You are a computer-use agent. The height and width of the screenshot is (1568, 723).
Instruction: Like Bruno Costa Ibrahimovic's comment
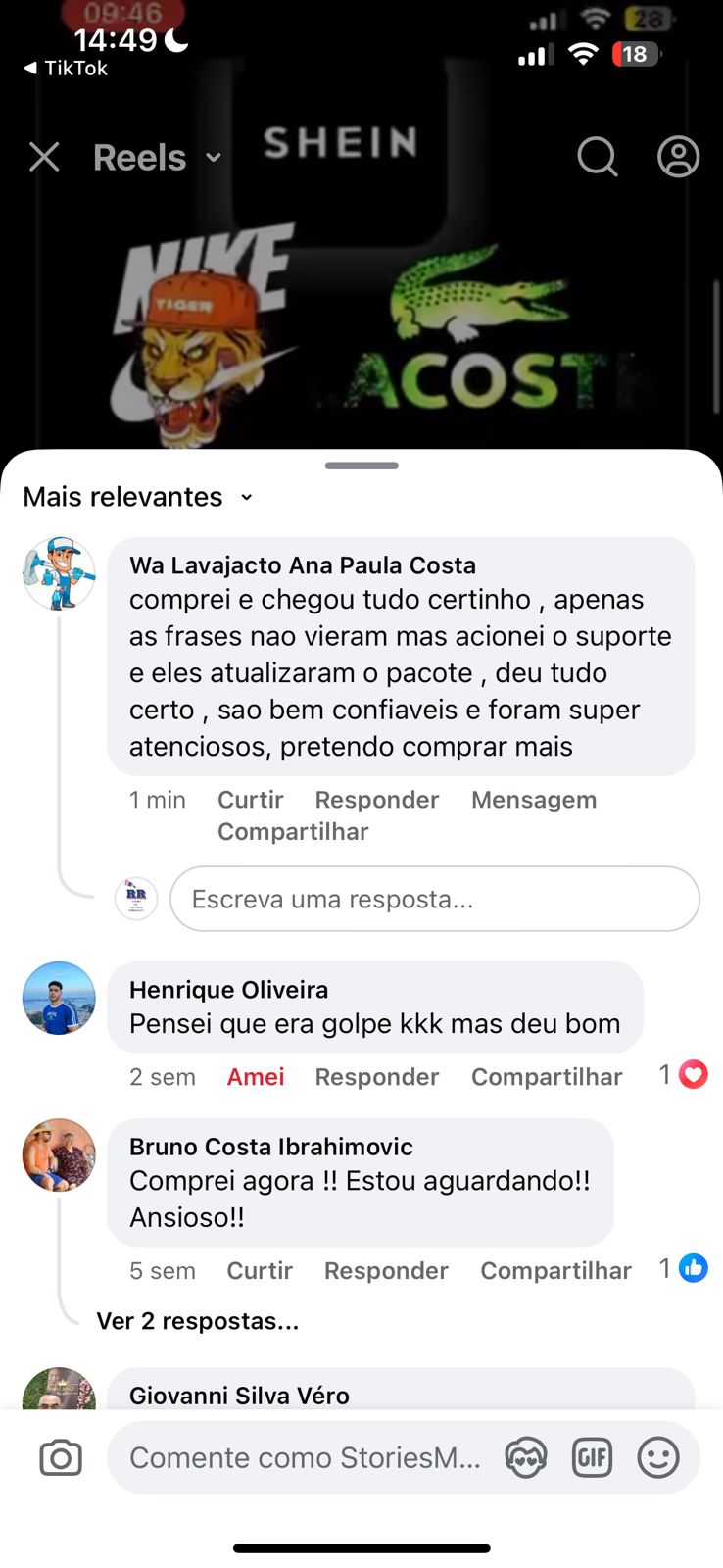coord(259,1271)
